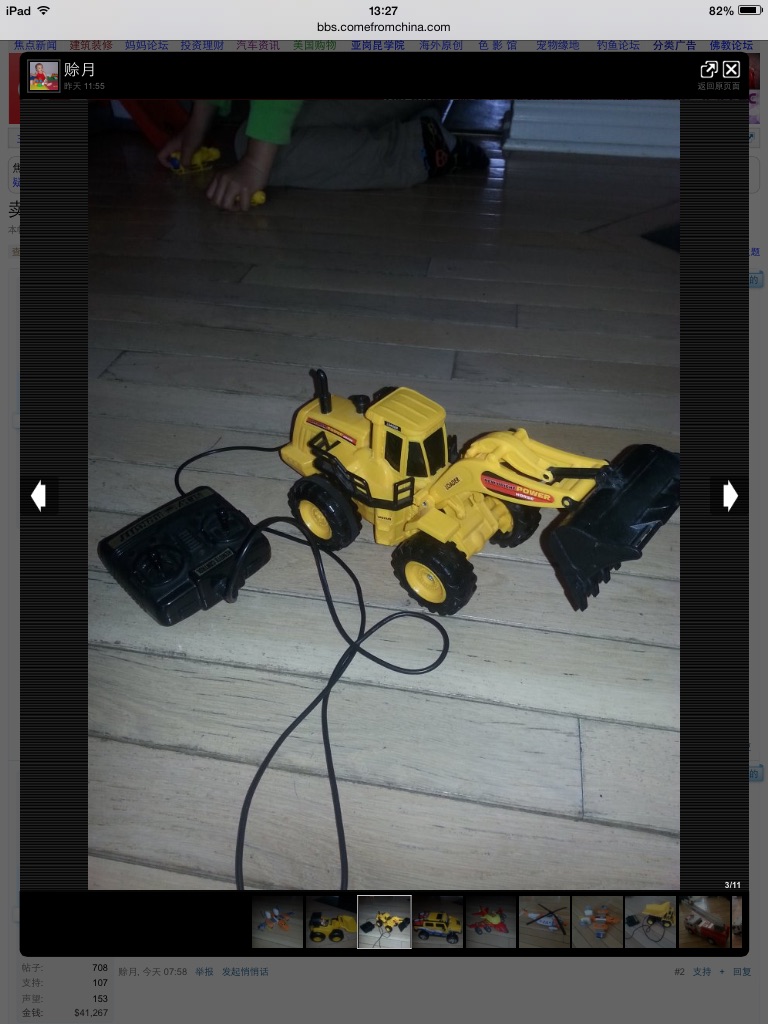Select the yellow bulldozer thumbnail
The height and width of the screenshot is (1024, 768).
tap(331, 921)
